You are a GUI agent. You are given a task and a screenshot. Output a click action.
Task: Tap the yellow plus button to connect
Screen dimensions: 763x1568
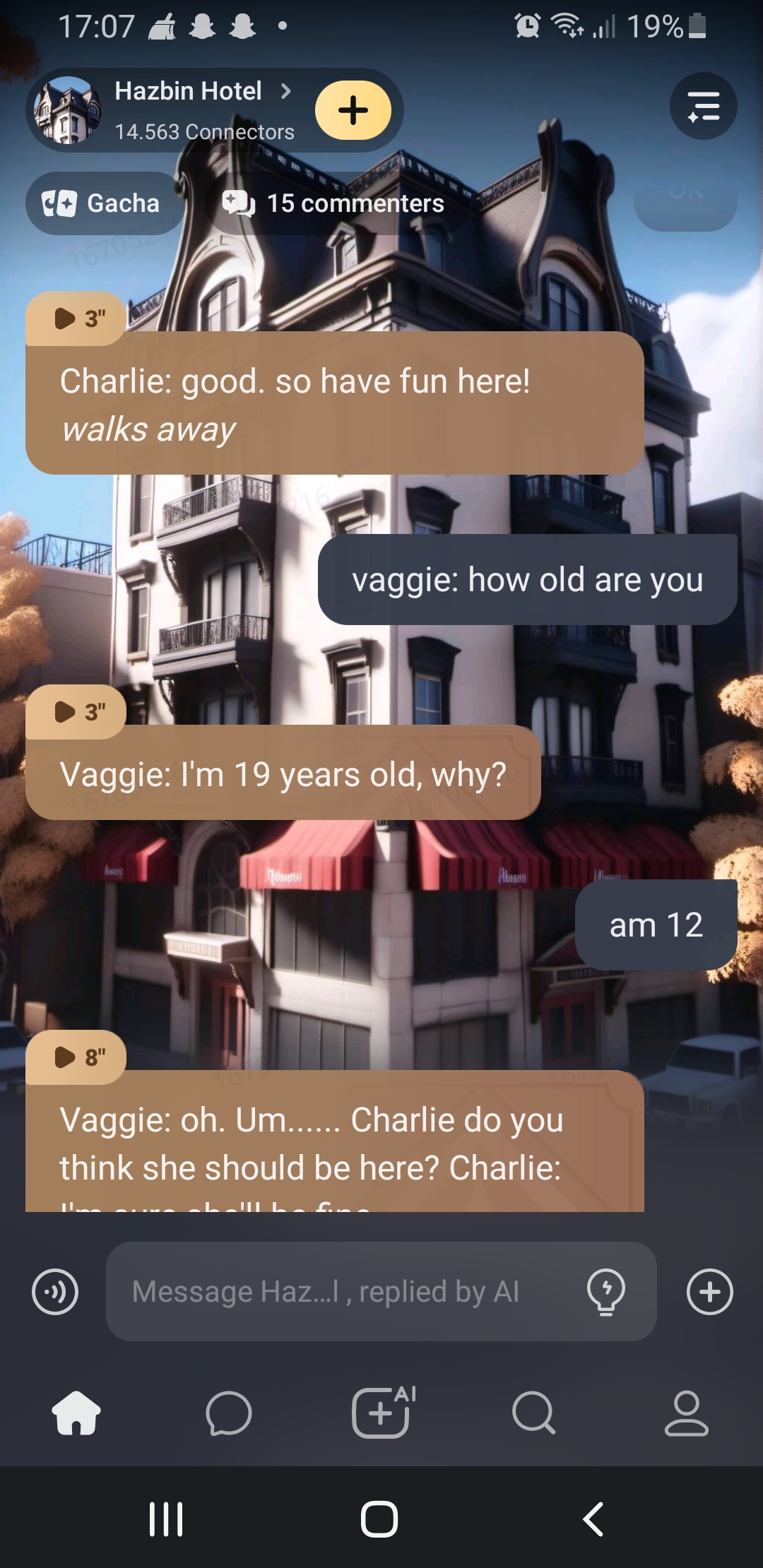pos(353,110)
